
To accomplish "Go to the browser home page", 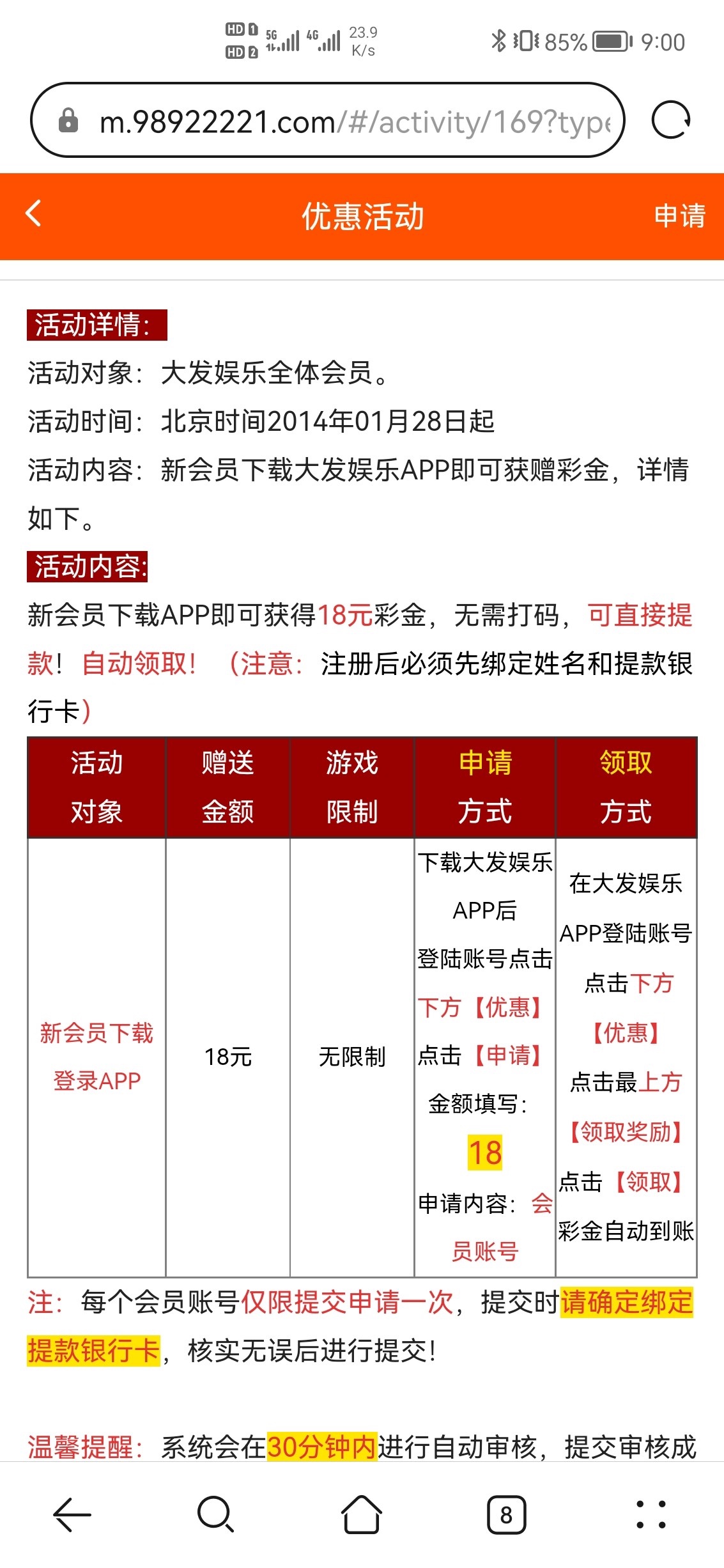I will click(362, 1514).
